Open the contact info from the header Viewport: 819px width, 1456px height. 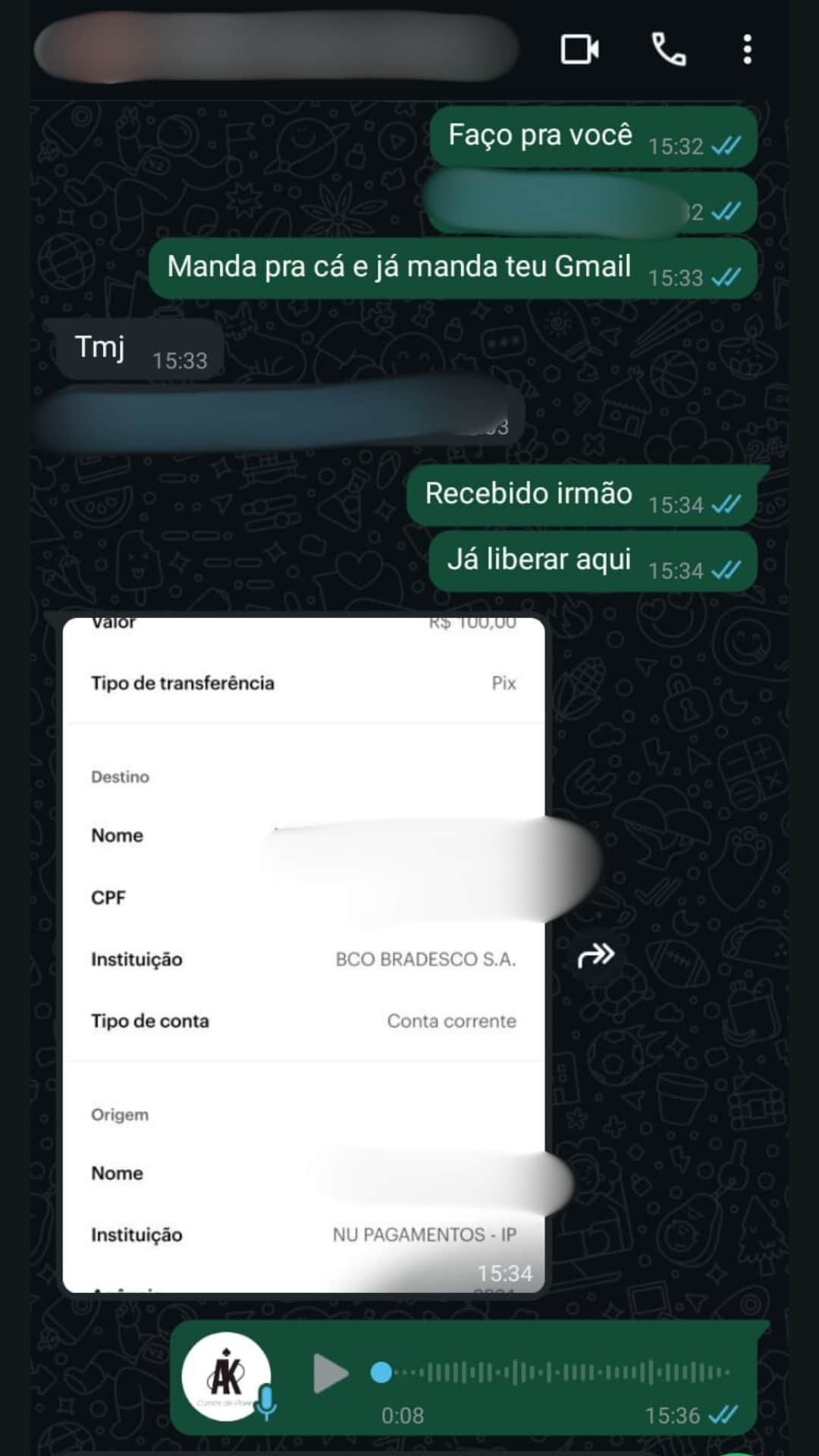click(277, 50)
